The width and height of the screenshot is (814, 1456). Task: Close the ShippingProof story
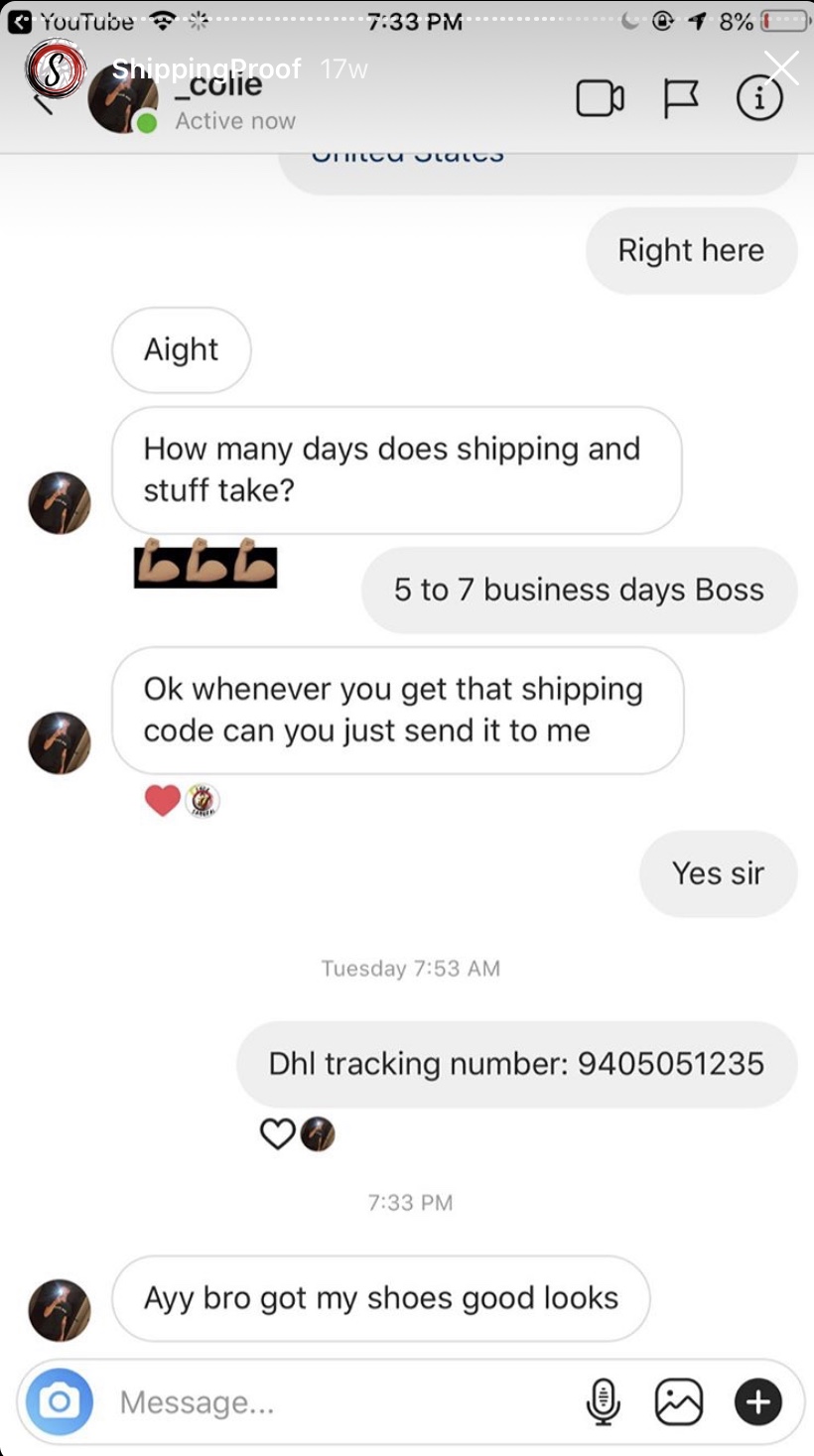782,68
